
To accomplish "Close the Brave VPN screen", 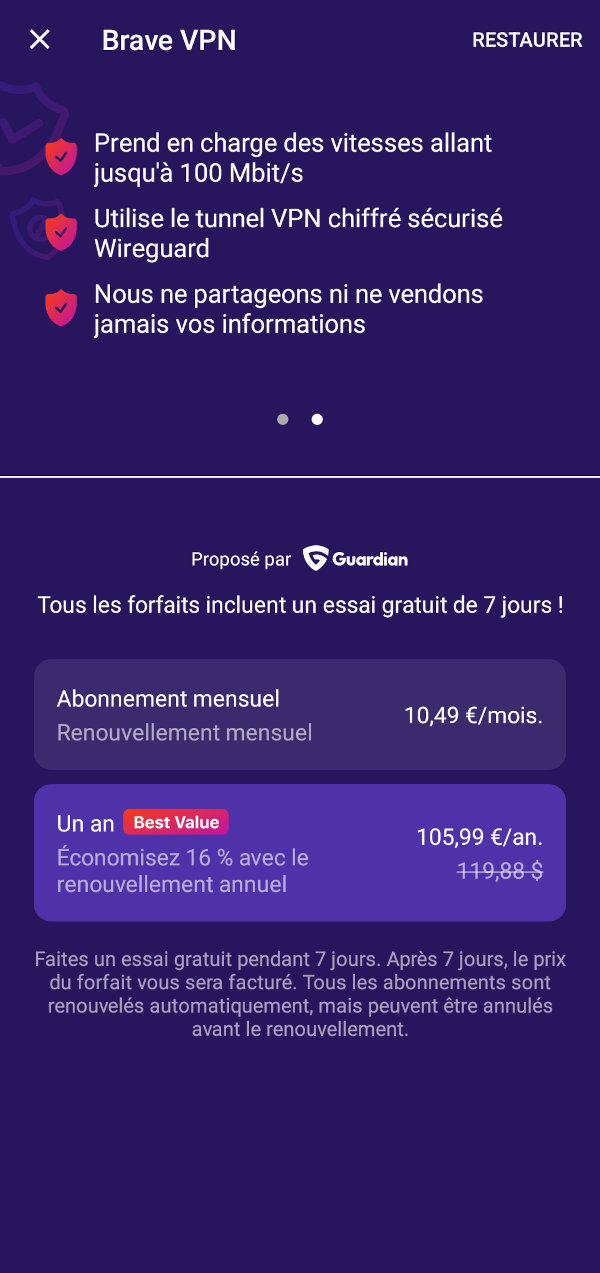I will pyautogui.click(x=39, y=40).
